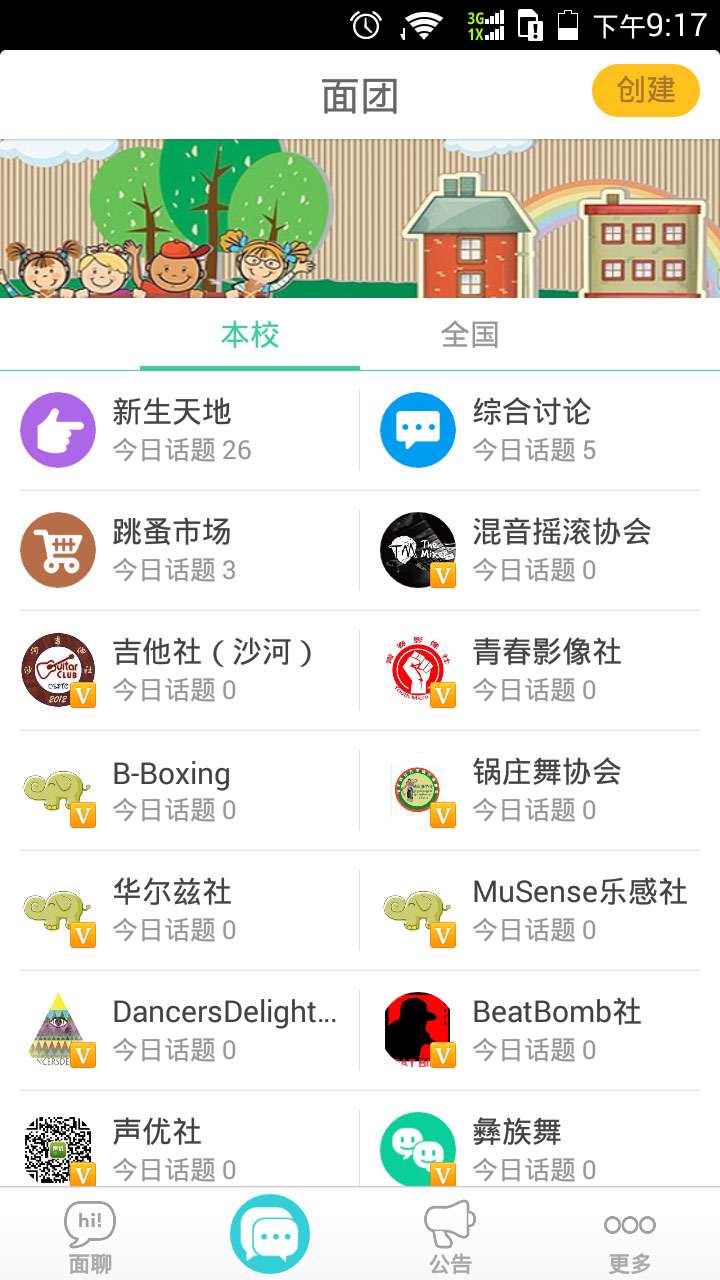Enter the DancersDelight club
The height and width of the screenshot is (1280, 720).
[x=180, y=1030]
